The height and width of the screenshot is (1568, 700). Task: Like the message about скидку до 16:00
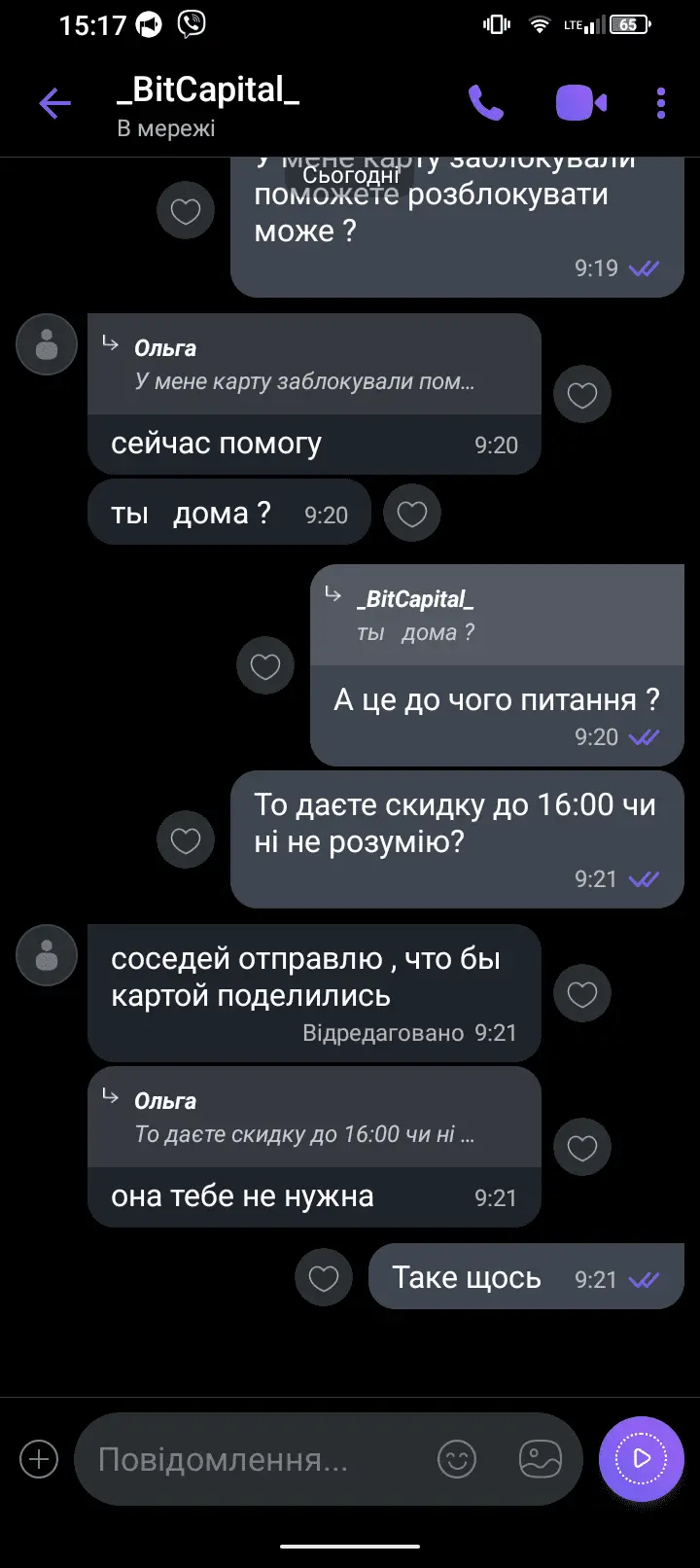(x=186, y=840)
